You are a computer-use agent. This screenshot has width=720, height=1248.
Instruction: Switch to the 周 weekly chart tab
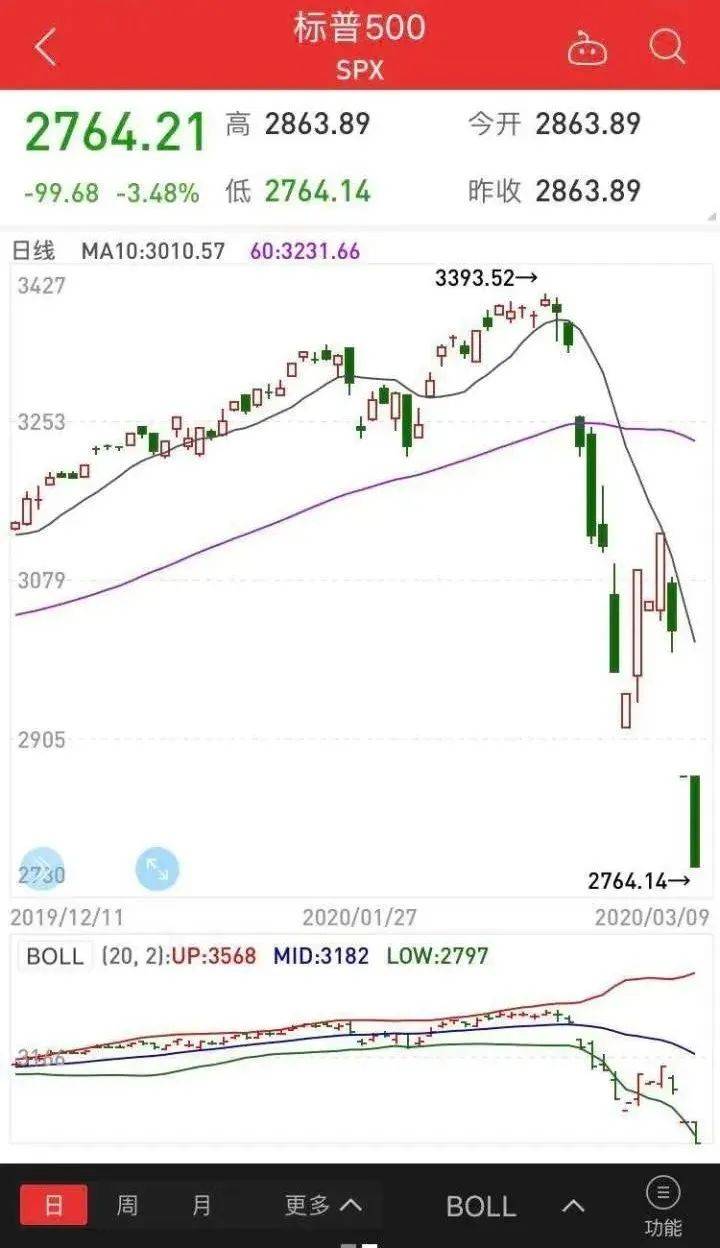click(127, 1205)
